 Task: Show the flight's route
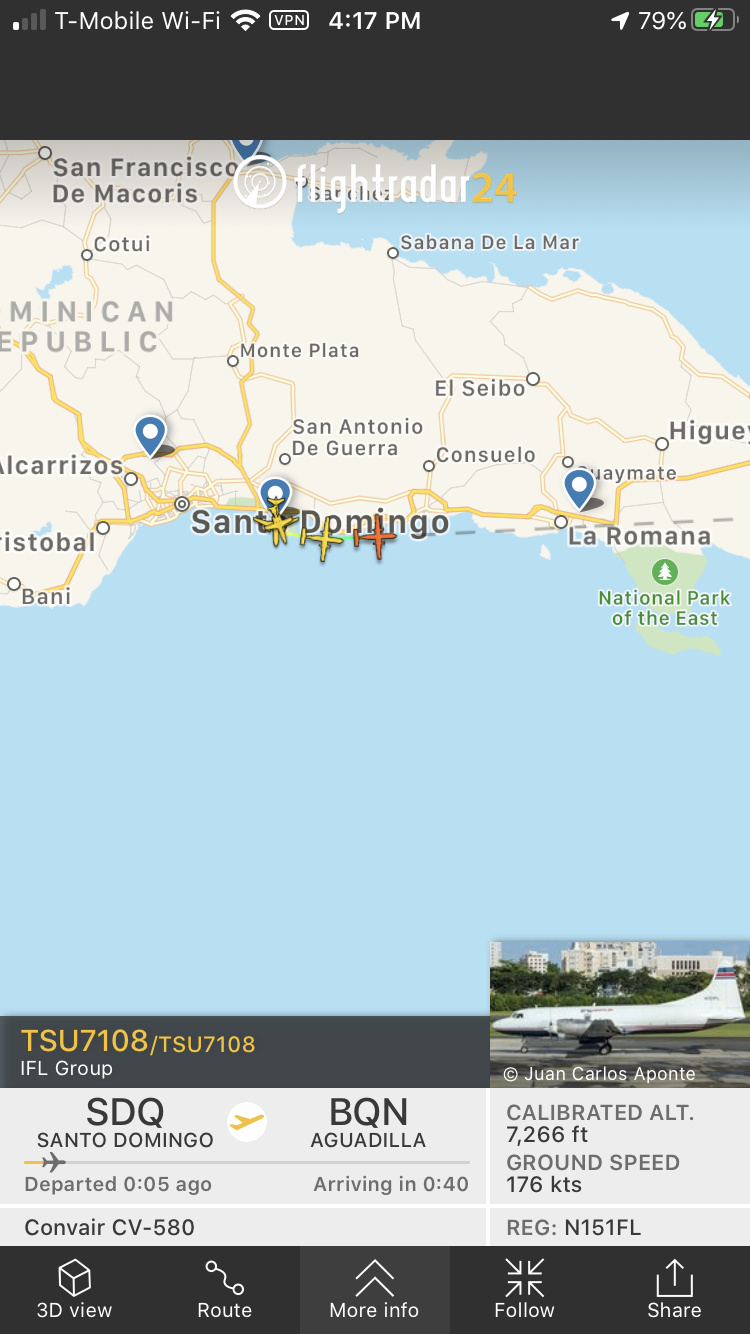[x=225, y=1290]
